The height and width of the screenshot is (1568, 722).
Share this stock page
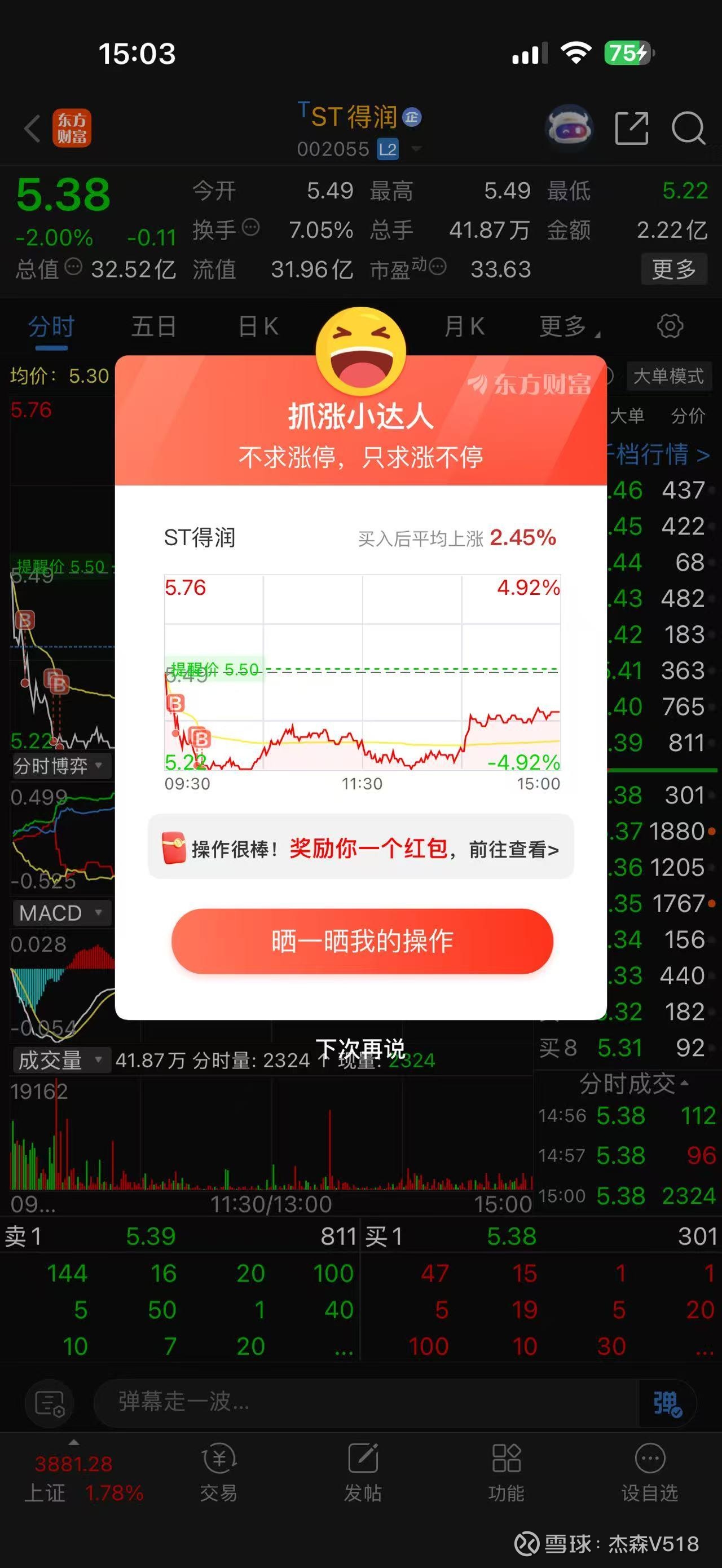tap(631, 129)
